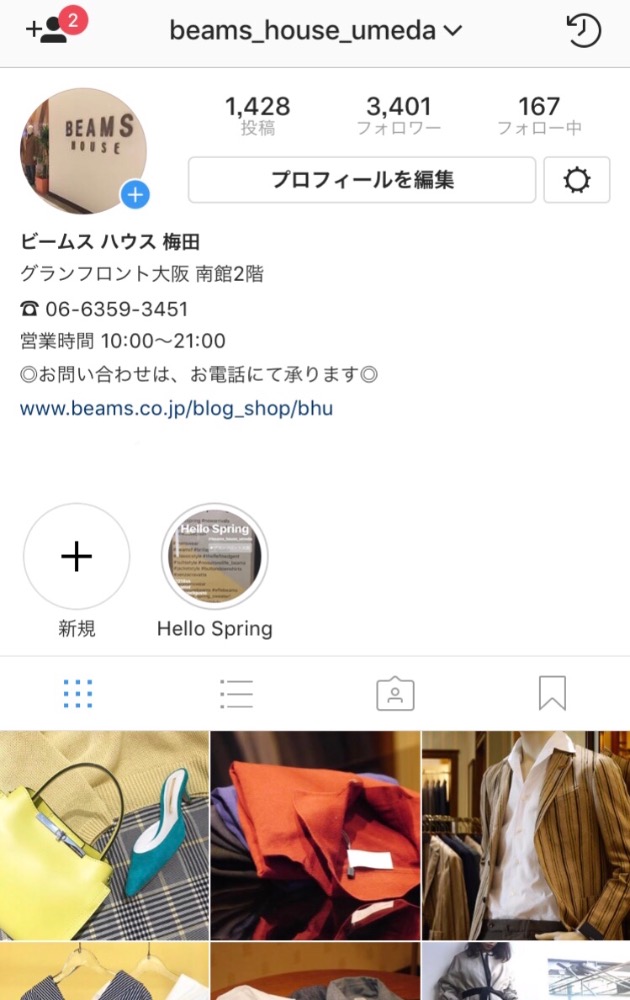
Task: Open settings gear icon
Action: [x=576, y=180]
